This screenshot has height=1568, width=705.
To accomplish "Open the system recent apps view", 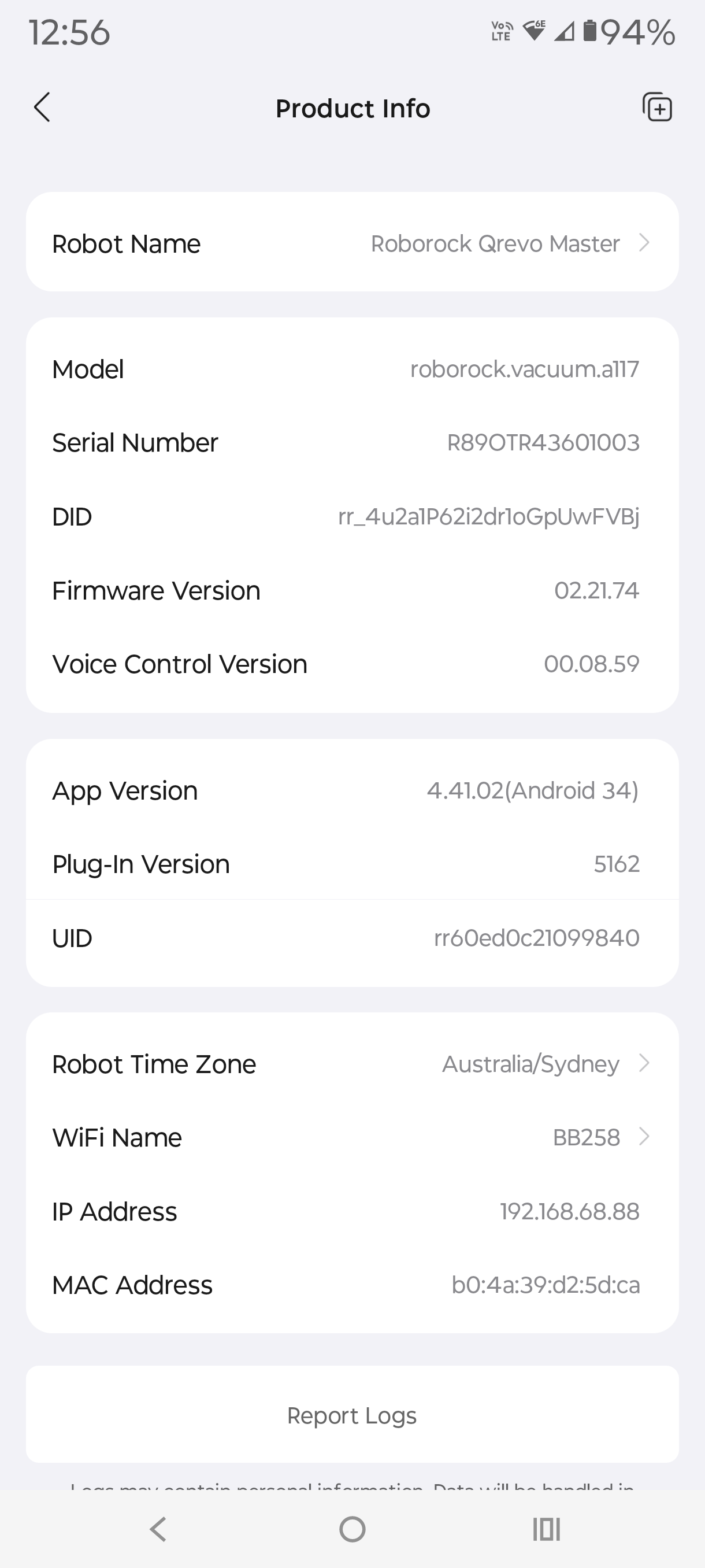I will click(x=546, y=1529).
